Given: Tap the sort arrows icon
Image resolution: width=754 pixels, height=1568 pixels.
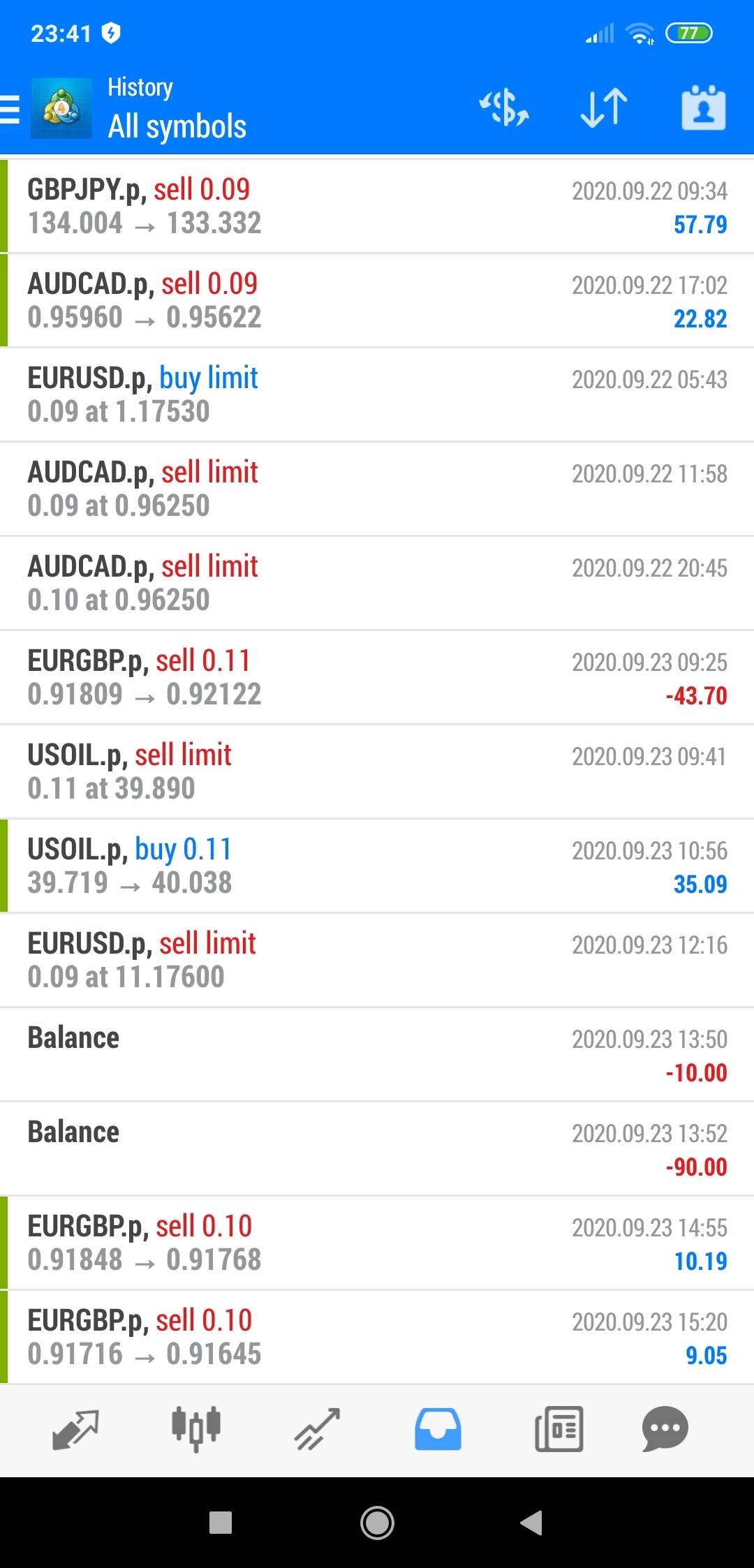Looking at the screenshot, I should tap(604, 108).
